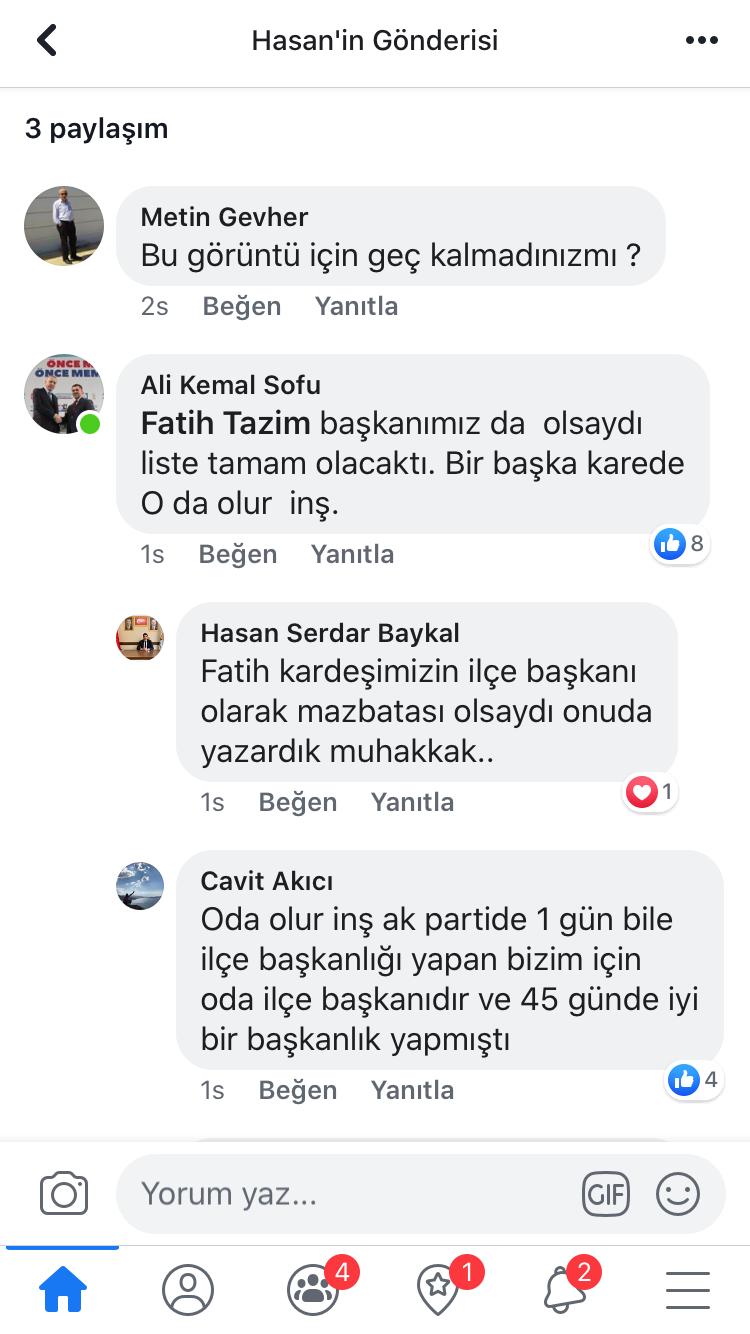Screen dimensions: 750x1334
Task: Open the emoji smiley picker
Action: click(x=678, y=1194)
